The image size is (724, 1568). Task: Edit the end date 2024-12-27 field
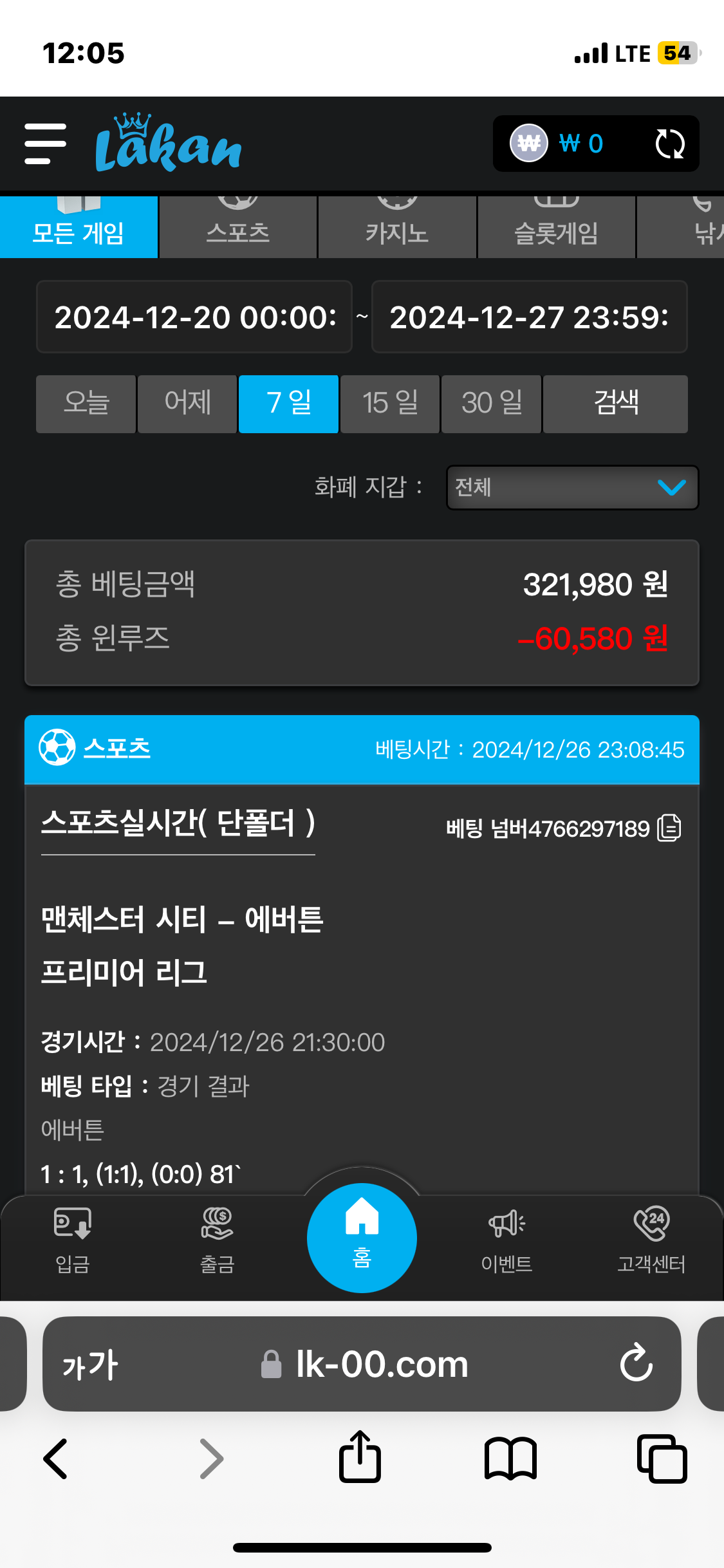pos(529,317)
